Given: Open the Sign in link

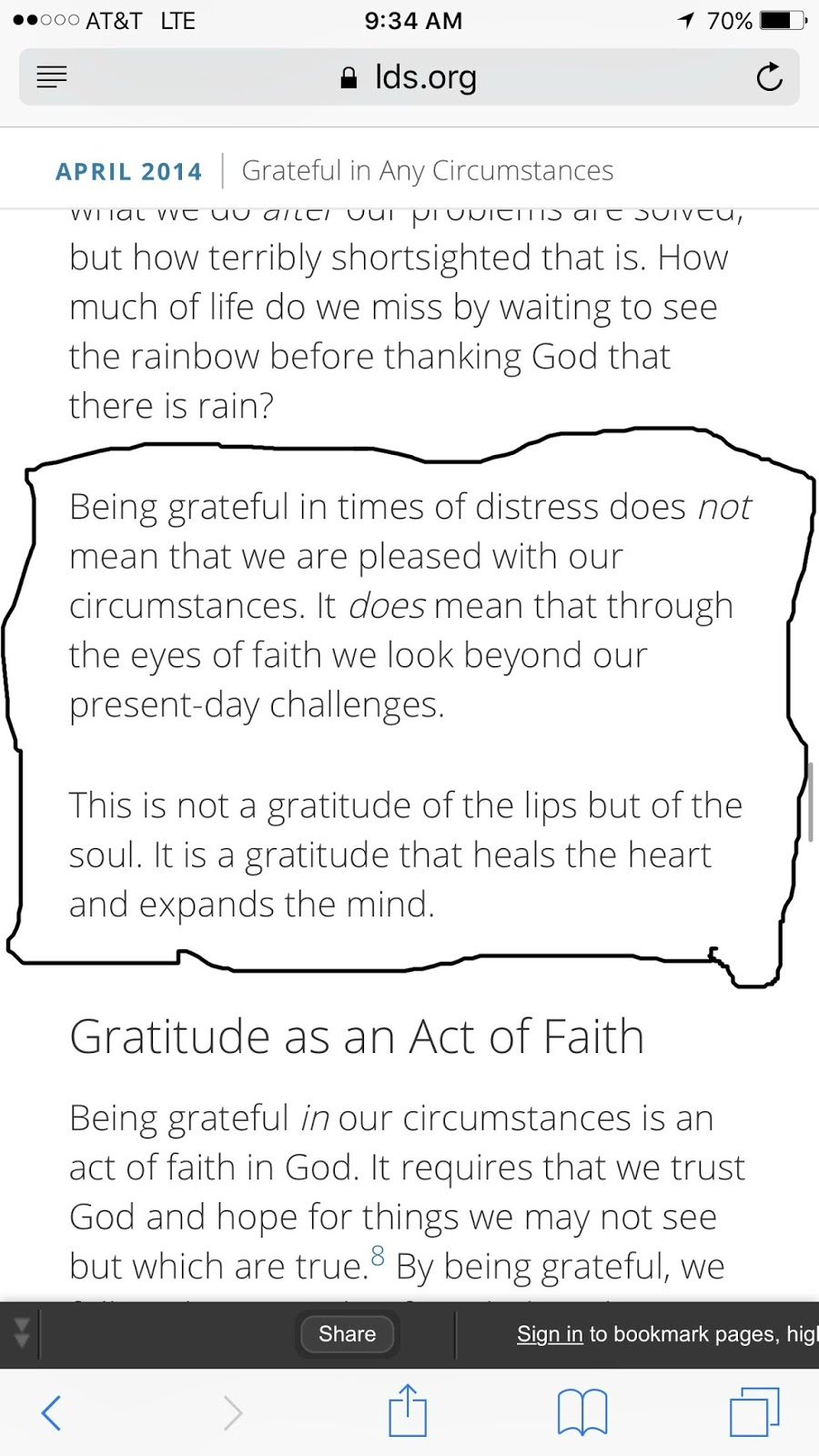Looking at the screenshot, I should 550,1334.
